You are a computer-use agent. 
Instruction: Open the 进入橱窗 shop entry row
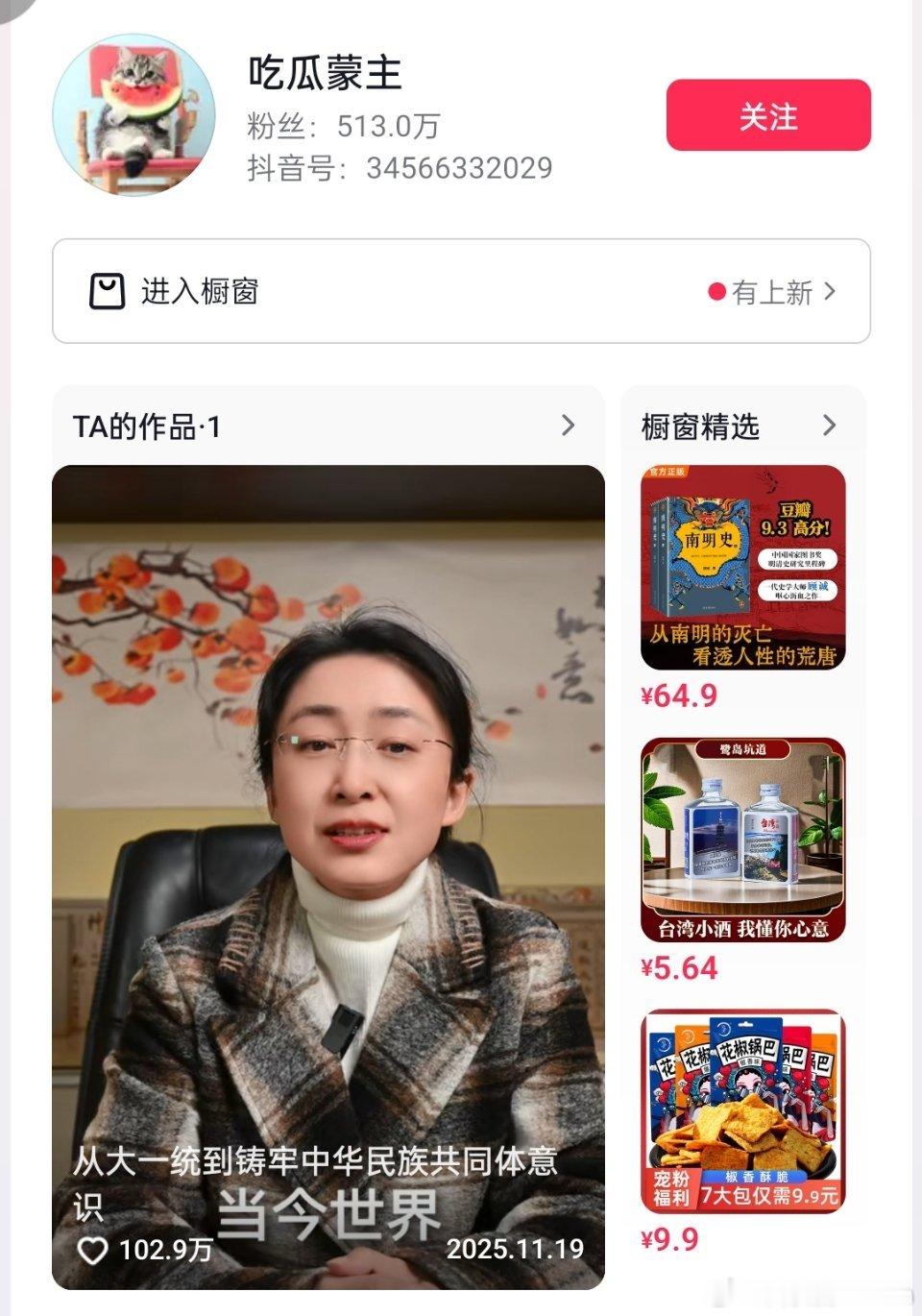tap(461, 290)
